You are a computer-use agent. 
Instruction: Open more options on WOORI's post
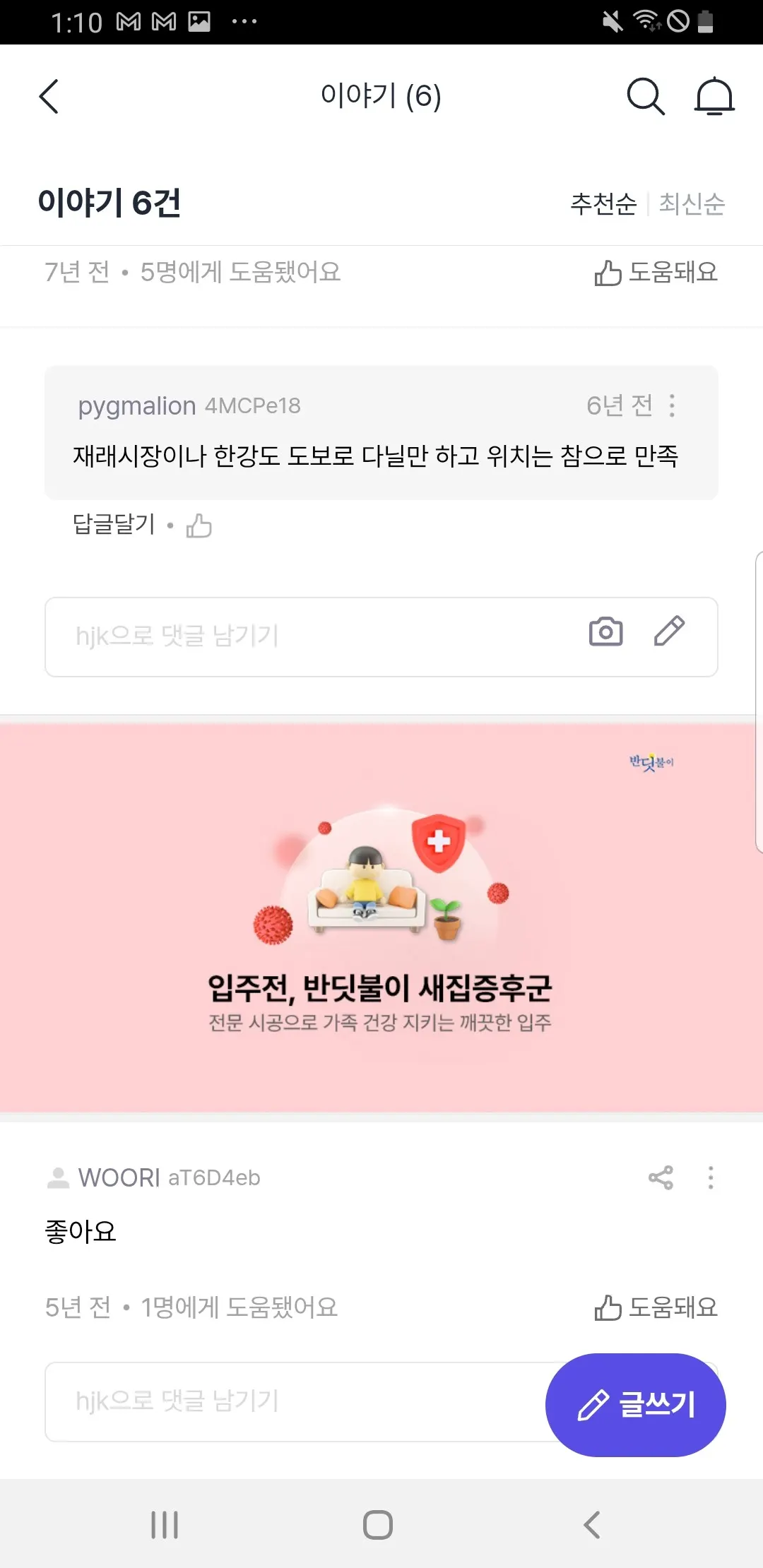711,1177
